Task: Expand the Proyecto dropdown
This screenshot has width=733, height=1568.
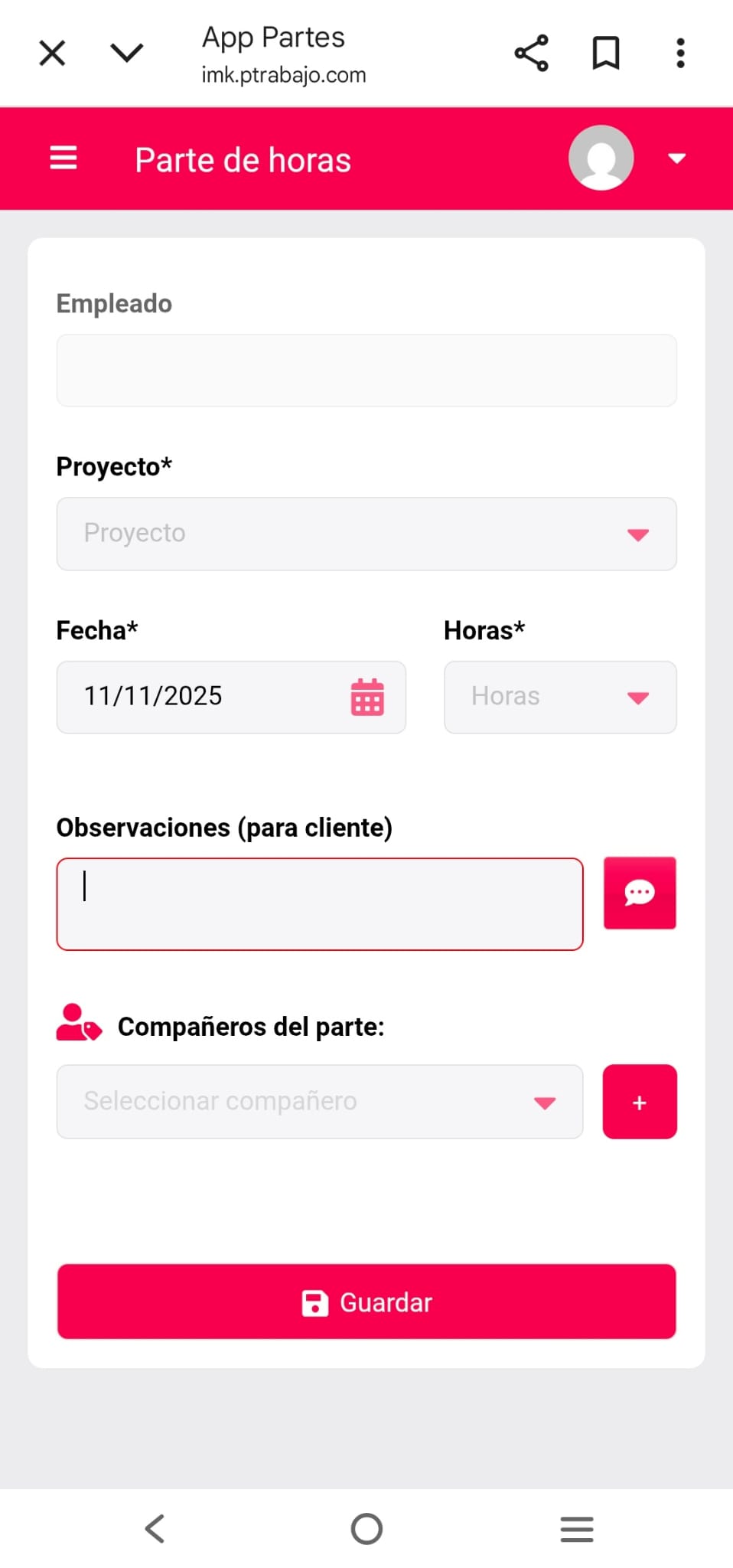Action: point(366,534)
